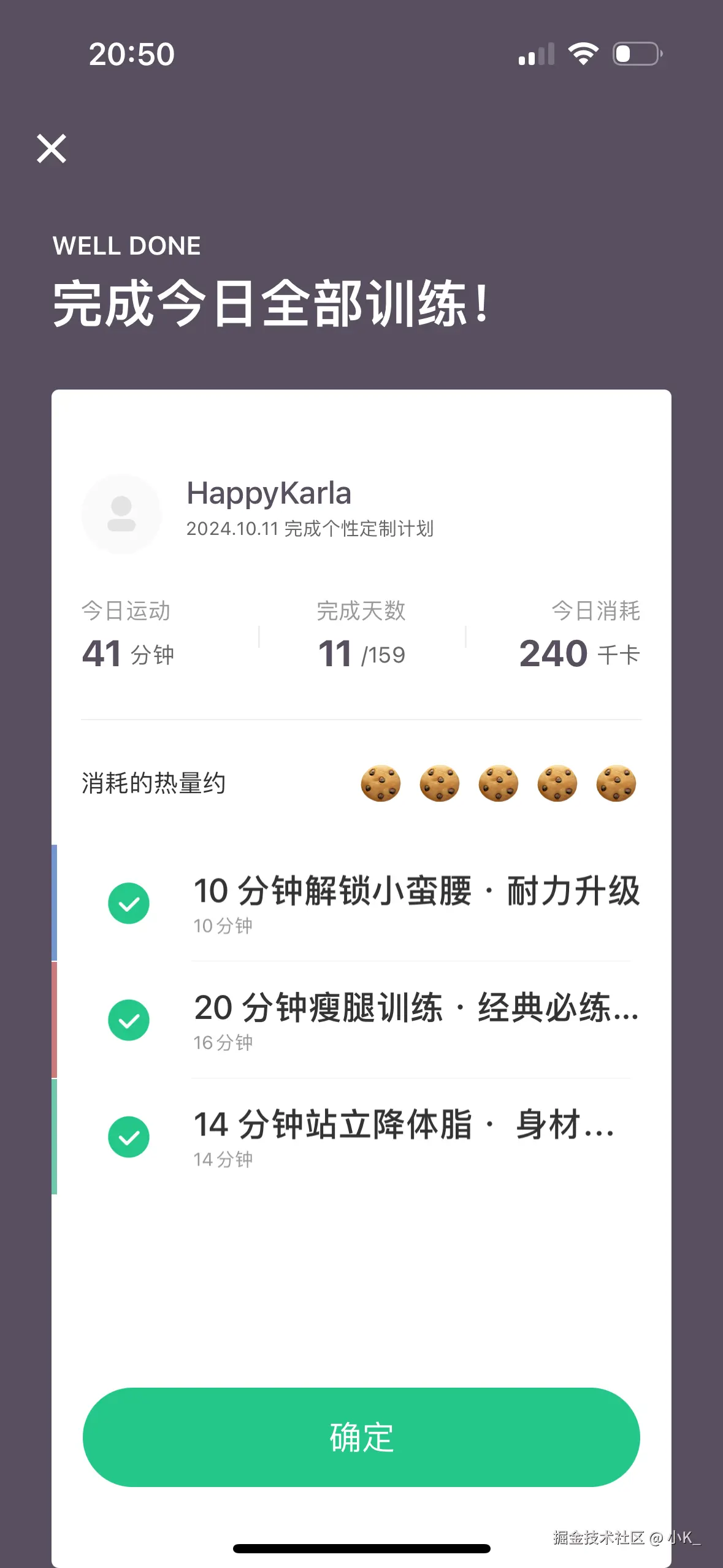Toggle the checkmark for 10 分钟解锁小蛮腰 workout

[129, 902]
